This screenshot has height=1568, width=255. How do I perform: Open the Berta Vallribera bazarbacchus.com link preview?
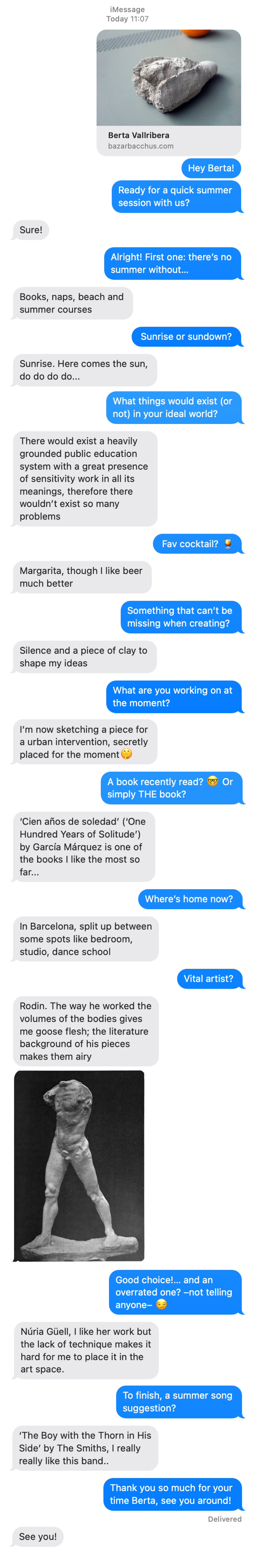[x=169, y=91]
